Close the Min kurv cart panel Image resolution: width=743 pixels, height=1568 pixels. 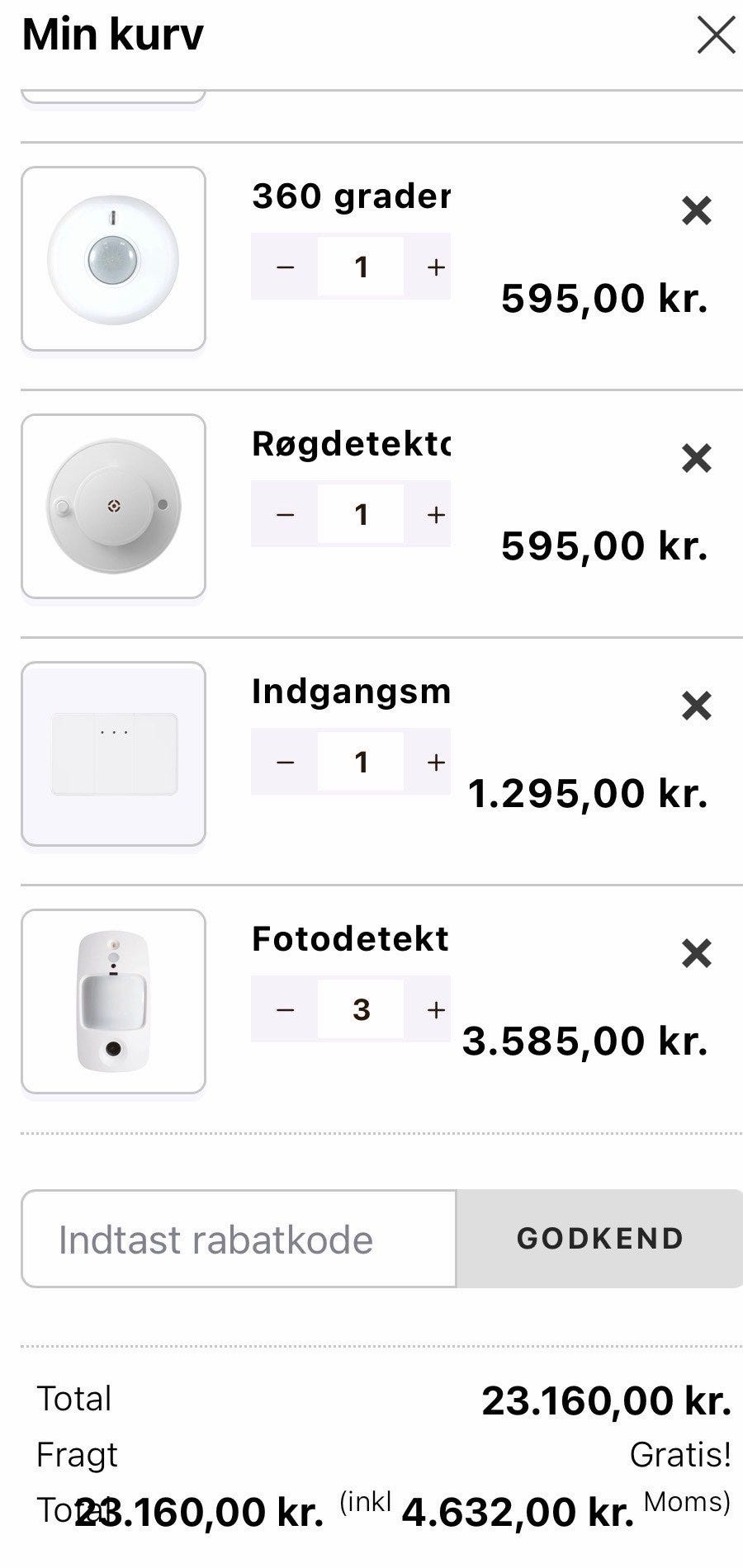click(715, 36)
